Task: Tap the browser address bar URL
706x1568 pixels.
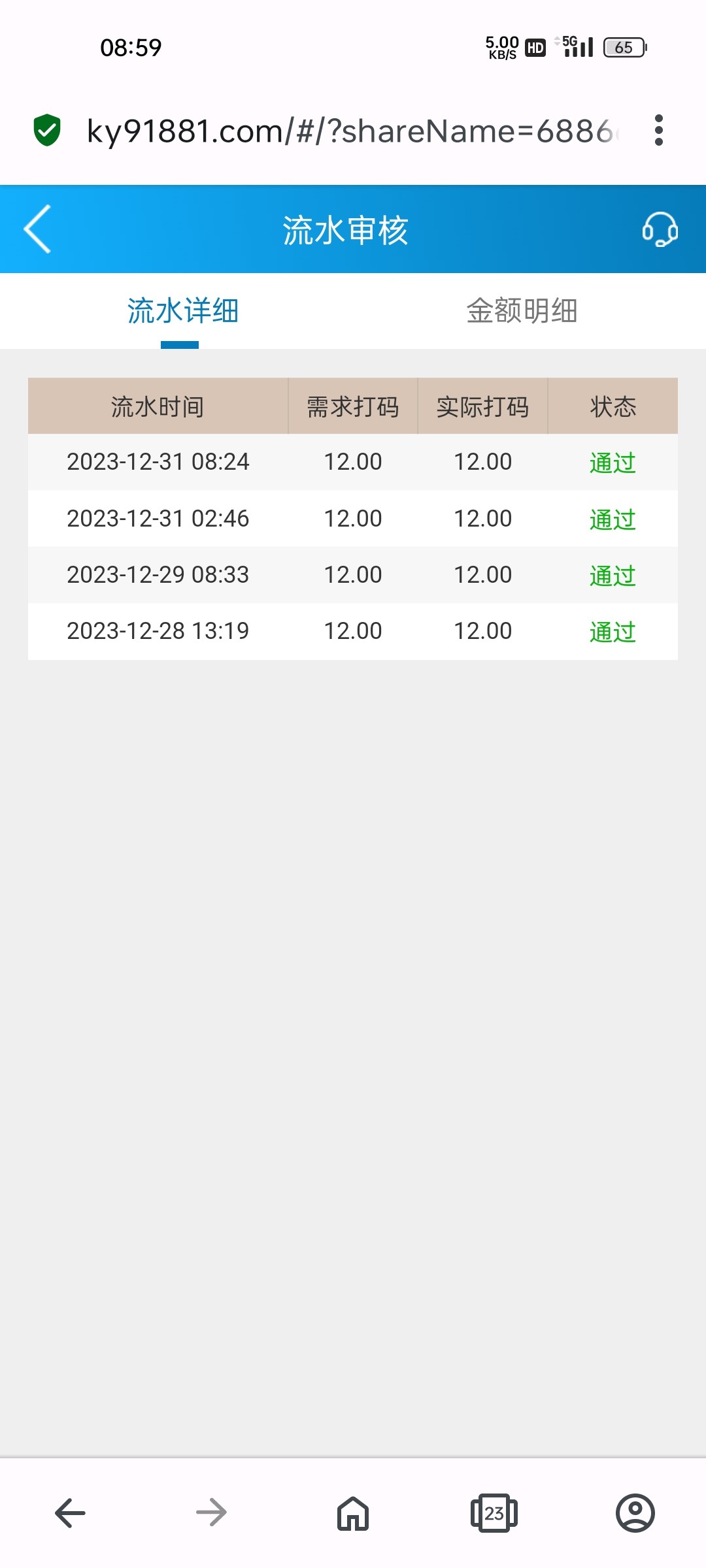Action: click(350, 131)
